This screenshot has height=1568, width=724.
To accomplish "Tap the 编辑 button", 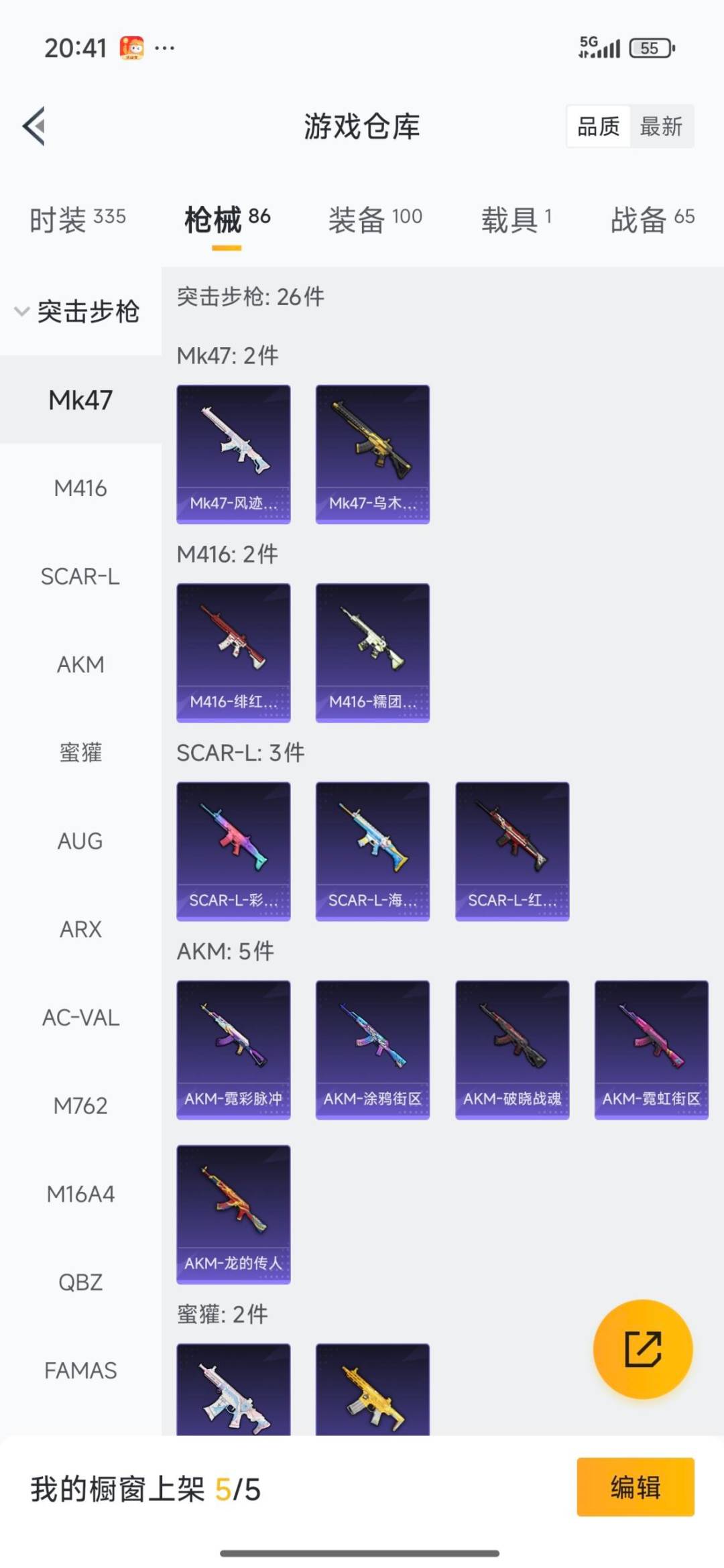I will tap(635, 1487).
